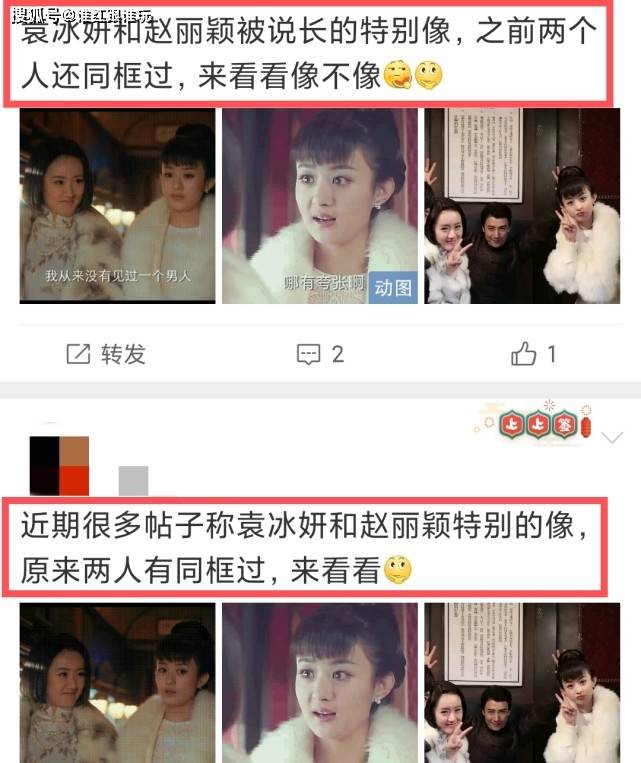
Task: Open the first post's three-person group photo
Action: (522, 205)
